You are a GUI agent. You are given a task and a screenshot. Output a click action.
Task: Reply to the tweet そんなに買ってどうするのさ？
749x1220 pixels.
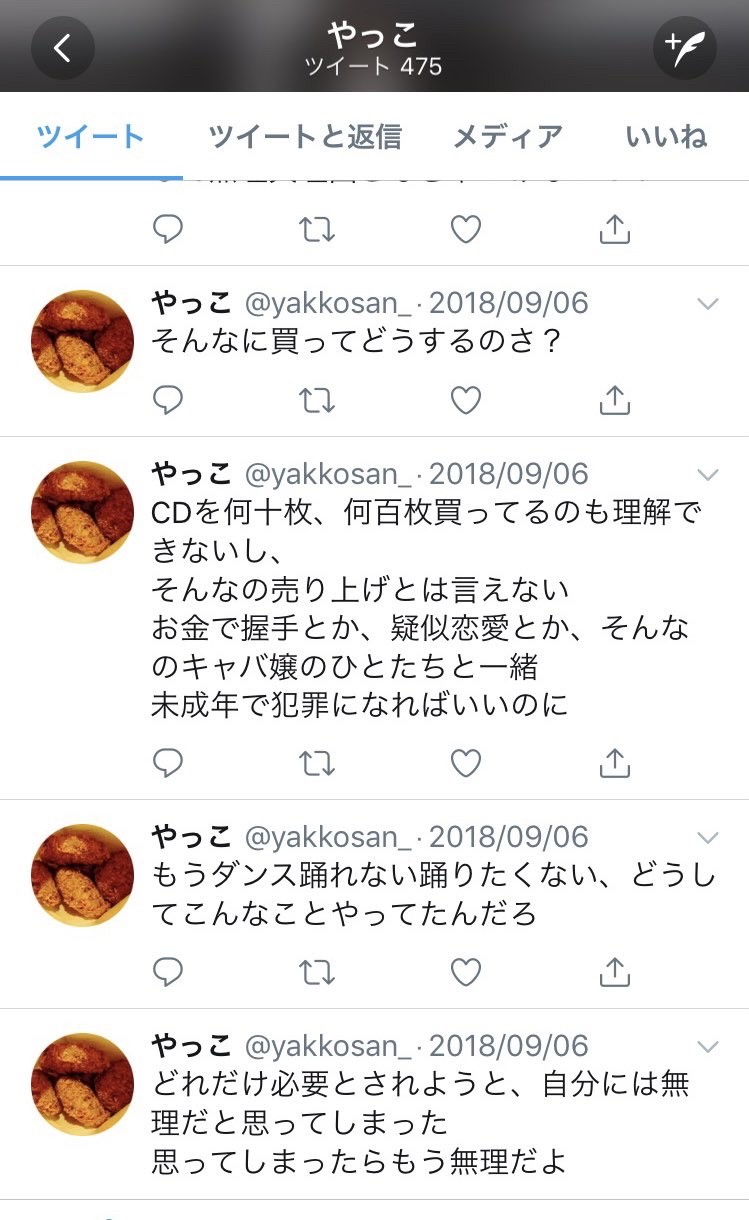[x=168, y=400]
